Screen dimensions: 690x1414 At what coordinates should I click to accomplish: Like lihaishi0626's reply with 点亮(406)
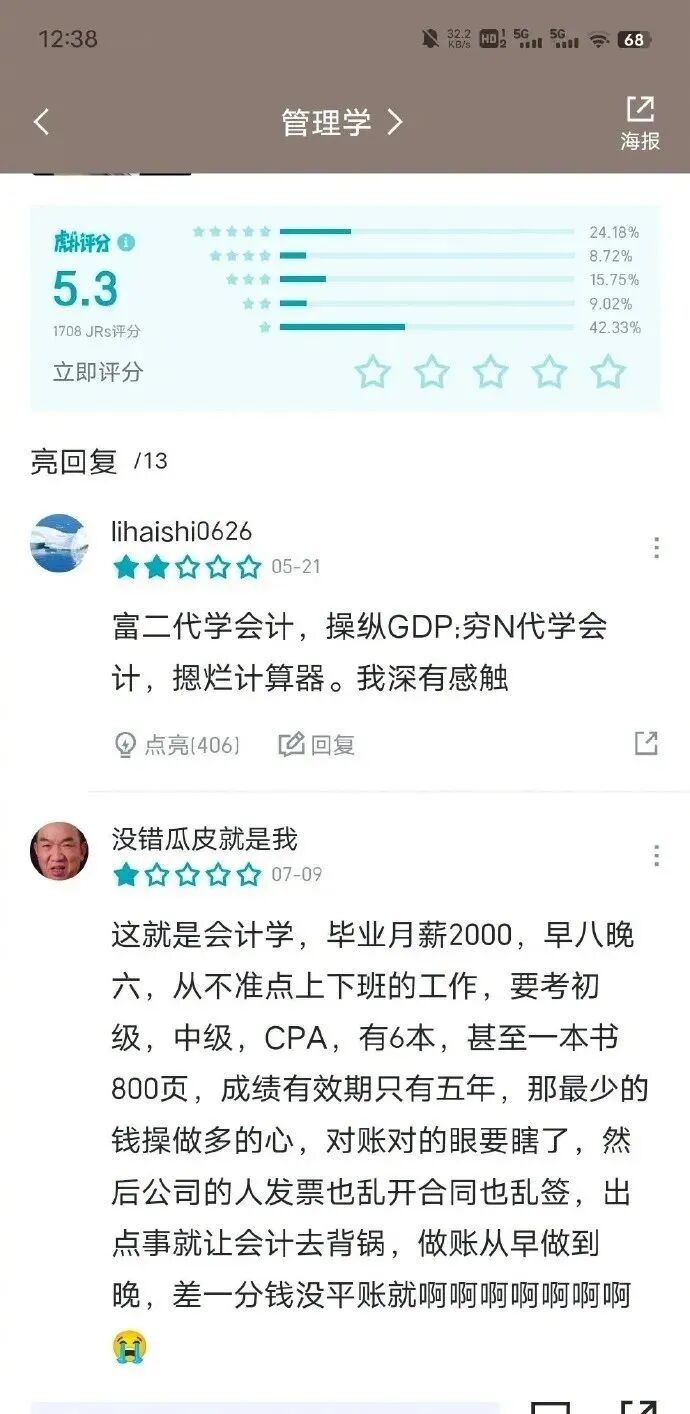[177, 744]
